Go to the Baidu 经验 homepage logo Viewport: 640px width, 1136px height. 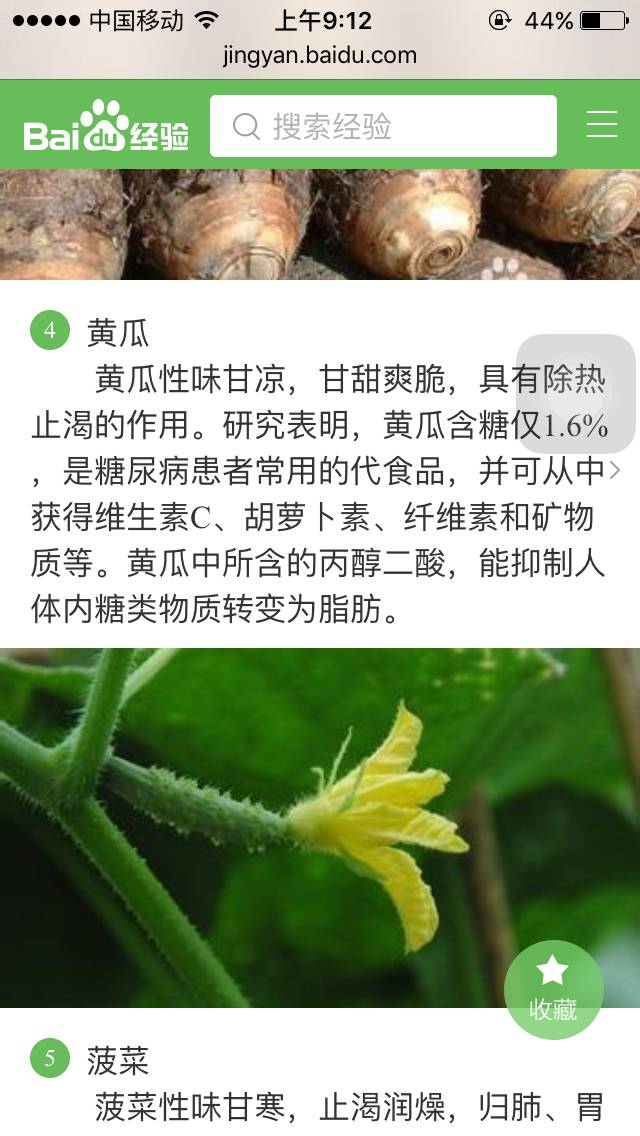coord(106,126)
